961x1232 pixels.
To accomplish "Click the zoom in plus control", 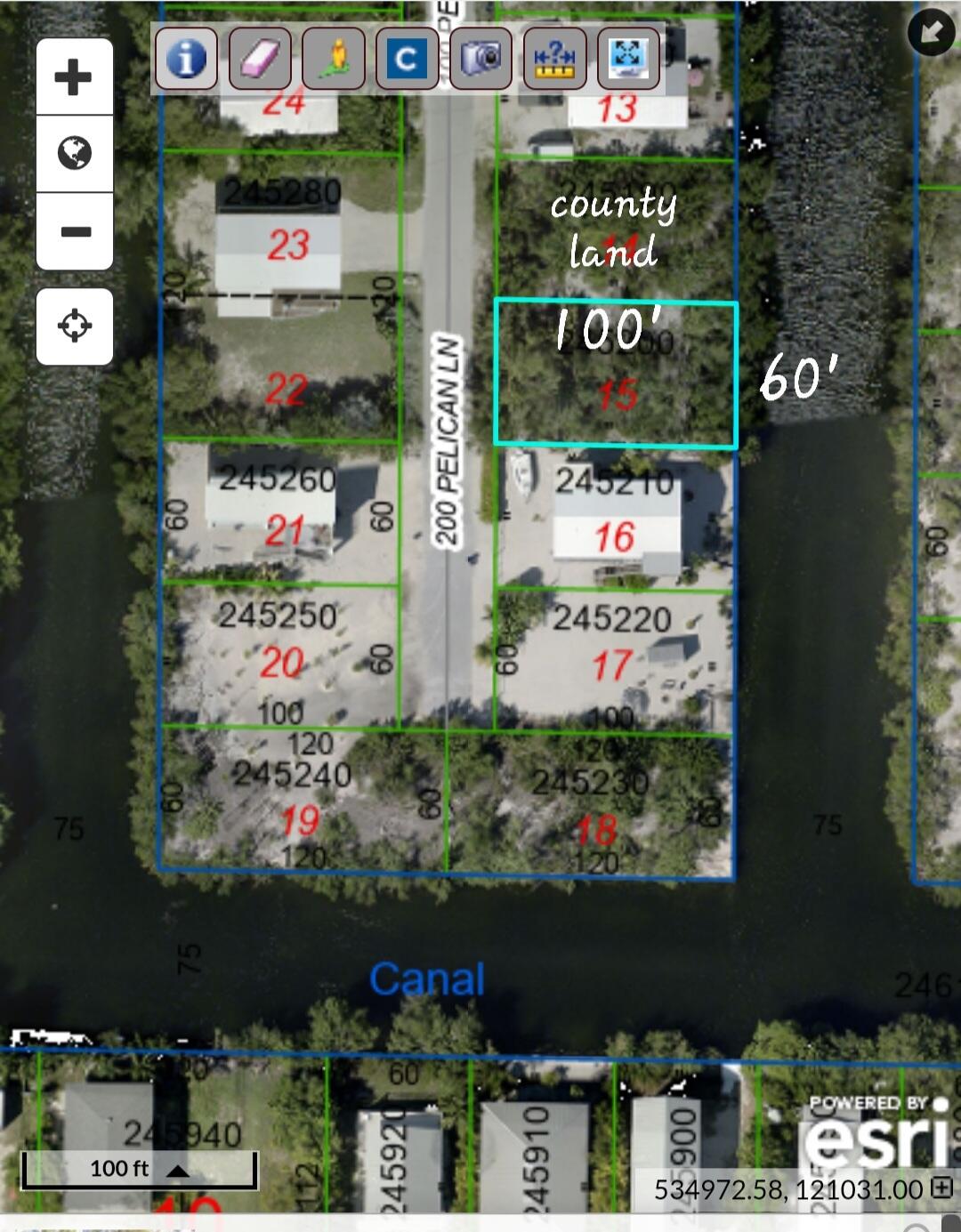I will click(x=75, y=76).
